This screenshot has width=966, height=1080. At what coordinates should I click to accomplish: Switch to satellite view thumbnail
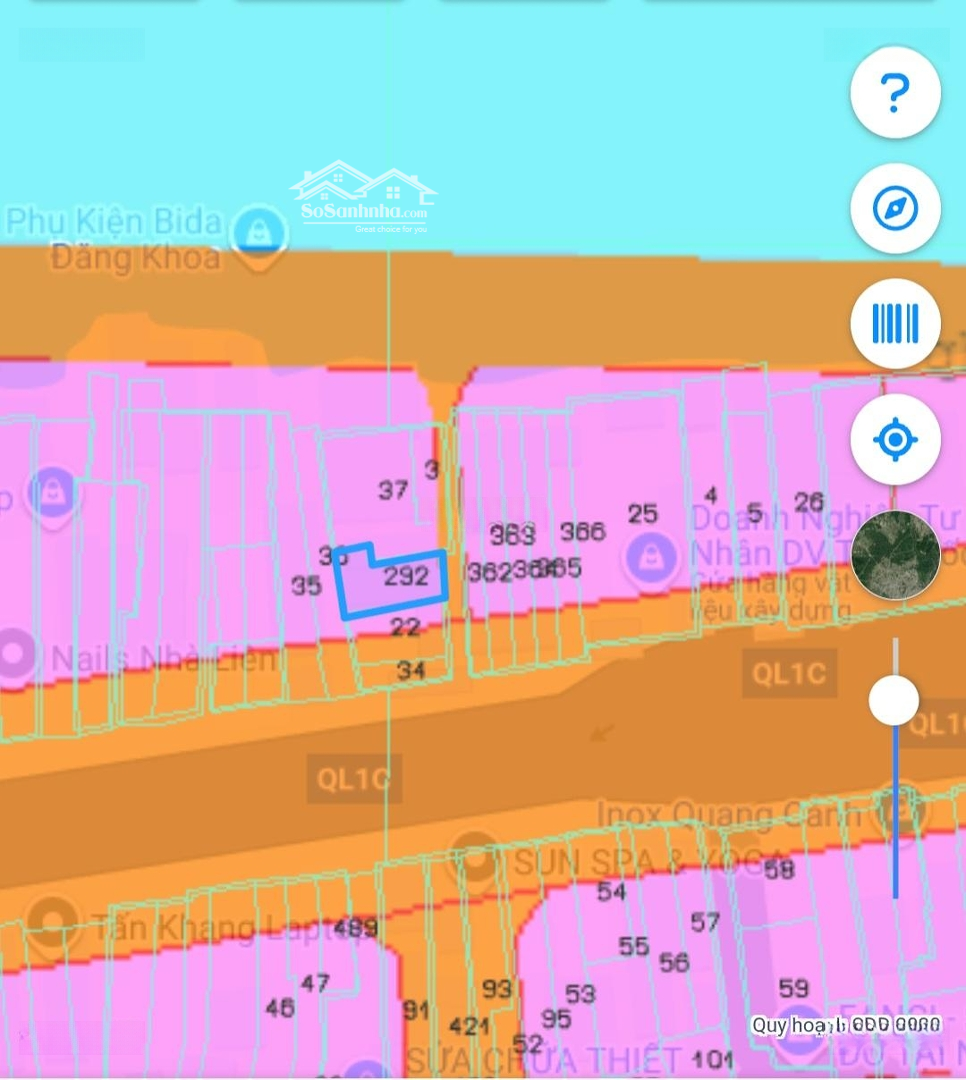coord(895,555)
